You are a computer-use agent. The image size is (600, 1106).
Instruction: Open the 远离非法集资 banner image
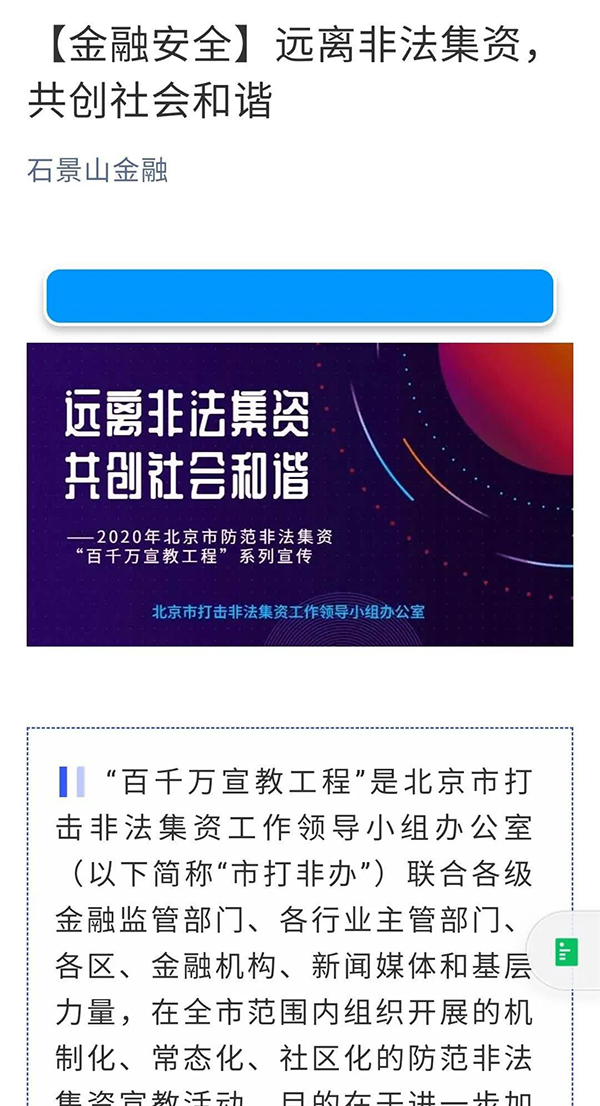[299, 494]
